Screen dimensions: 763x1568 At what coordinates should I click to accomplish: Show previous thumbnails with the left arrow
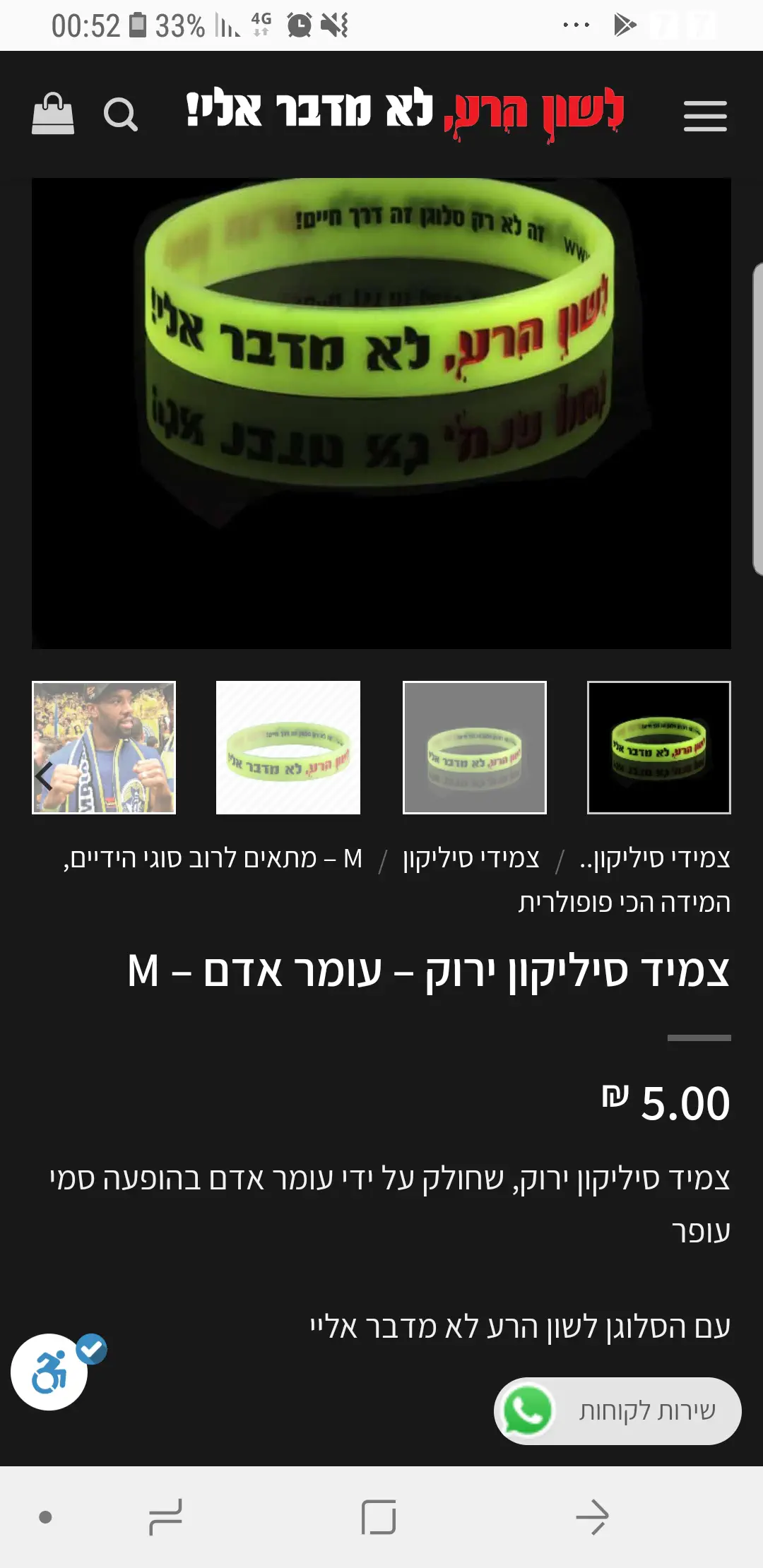tap(44, 776)
